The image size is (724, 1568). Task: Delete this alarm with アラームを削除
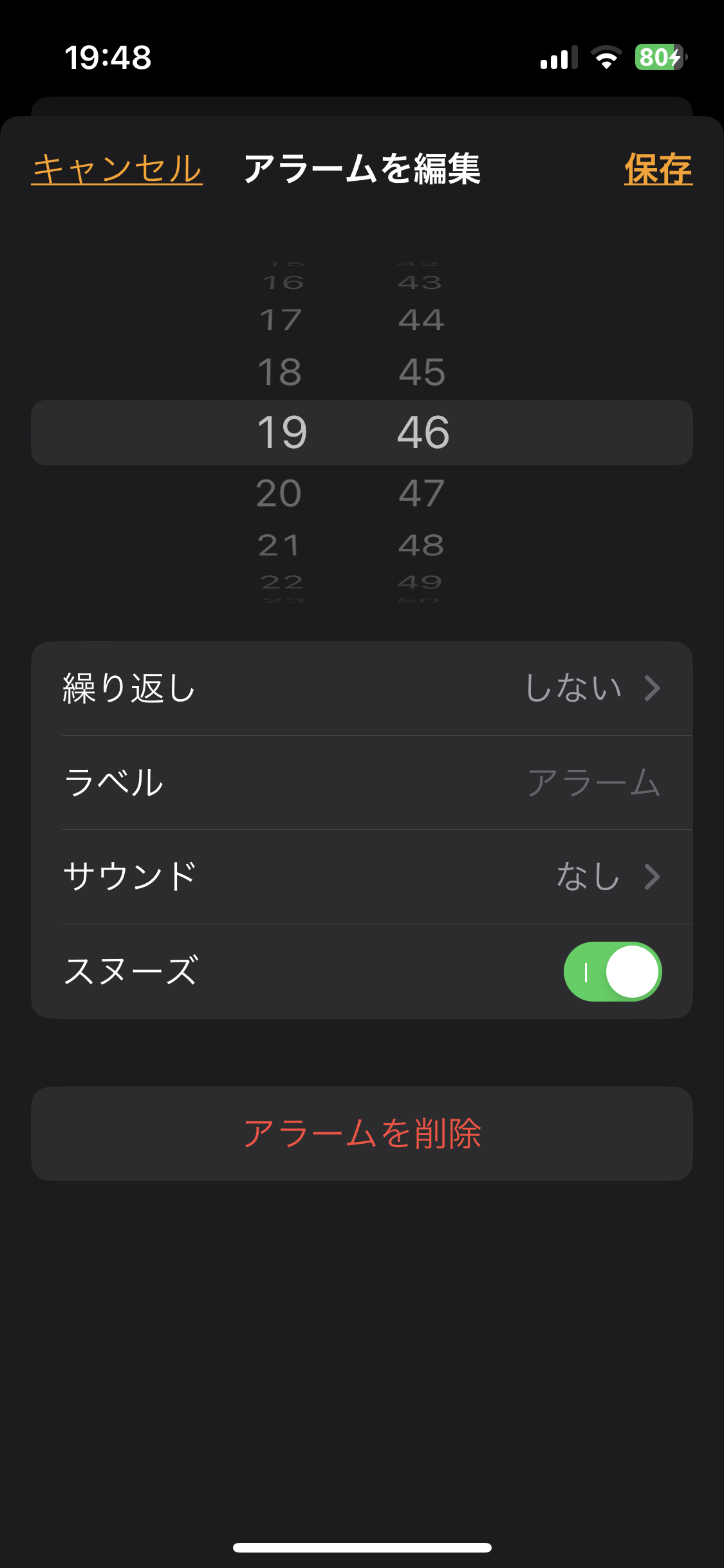(362, 1134)
